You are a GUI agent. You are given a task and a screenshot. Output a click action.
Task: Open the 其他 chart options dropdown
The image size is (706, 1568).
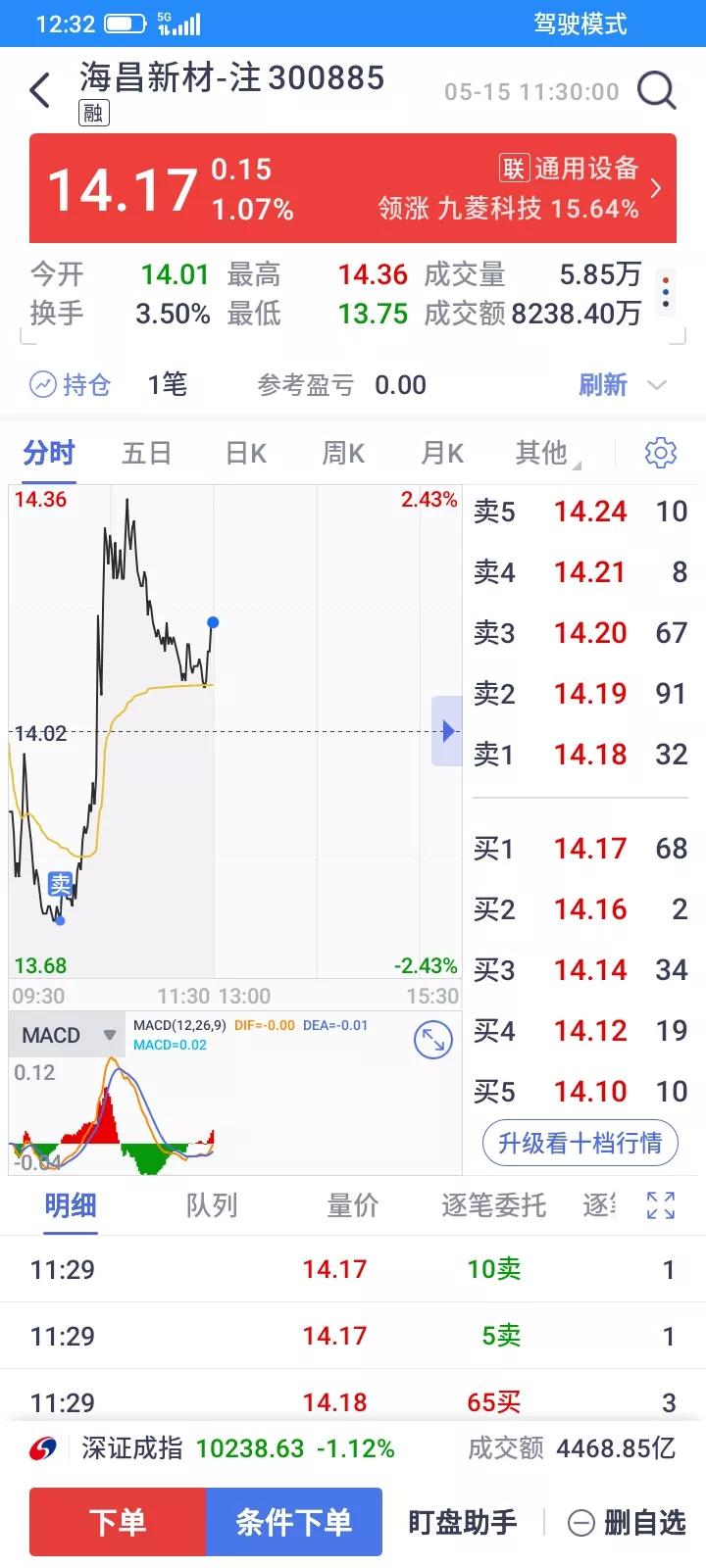(545, 453)
